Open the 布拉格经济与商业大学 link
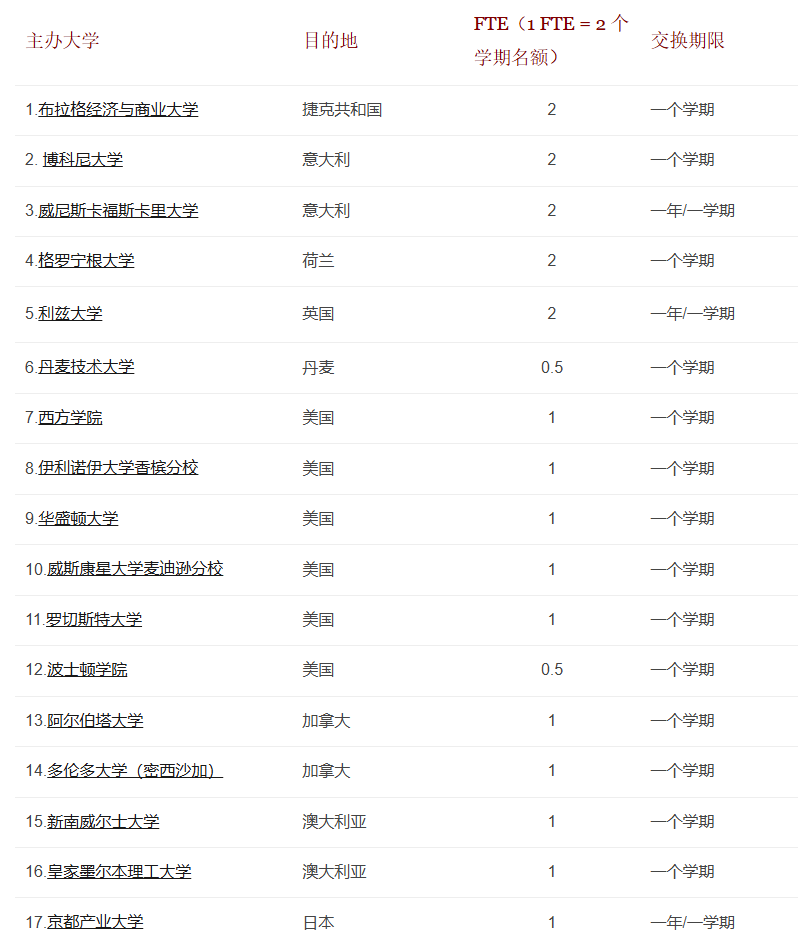 click(118, 110)
